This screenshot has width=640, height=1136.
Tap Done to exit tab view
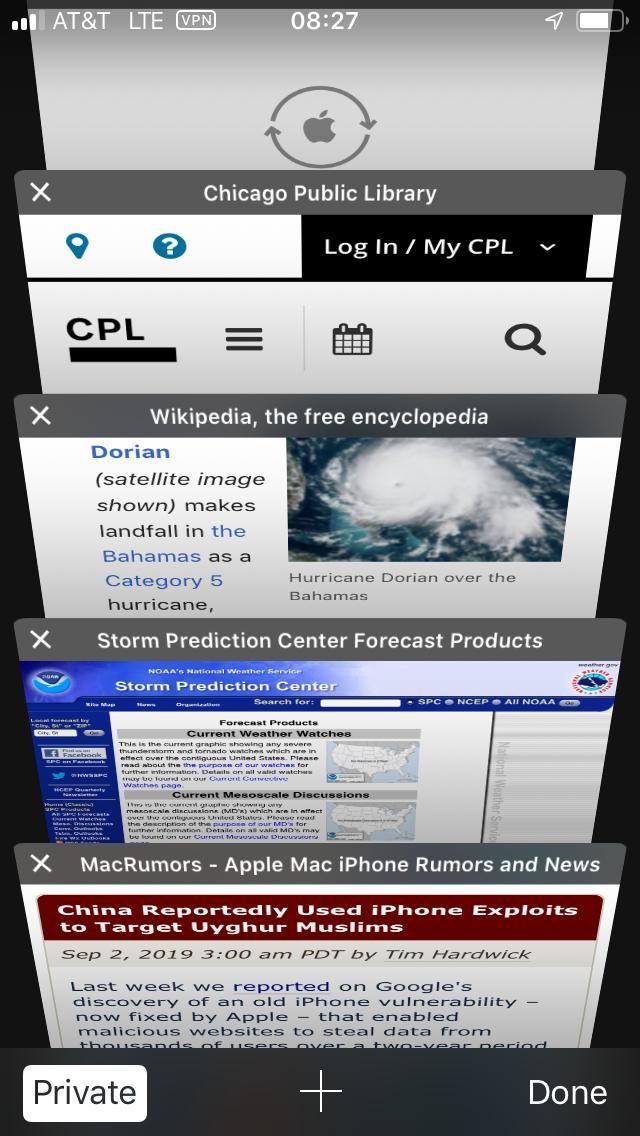pyautogui.click(x=567, y=1093)
